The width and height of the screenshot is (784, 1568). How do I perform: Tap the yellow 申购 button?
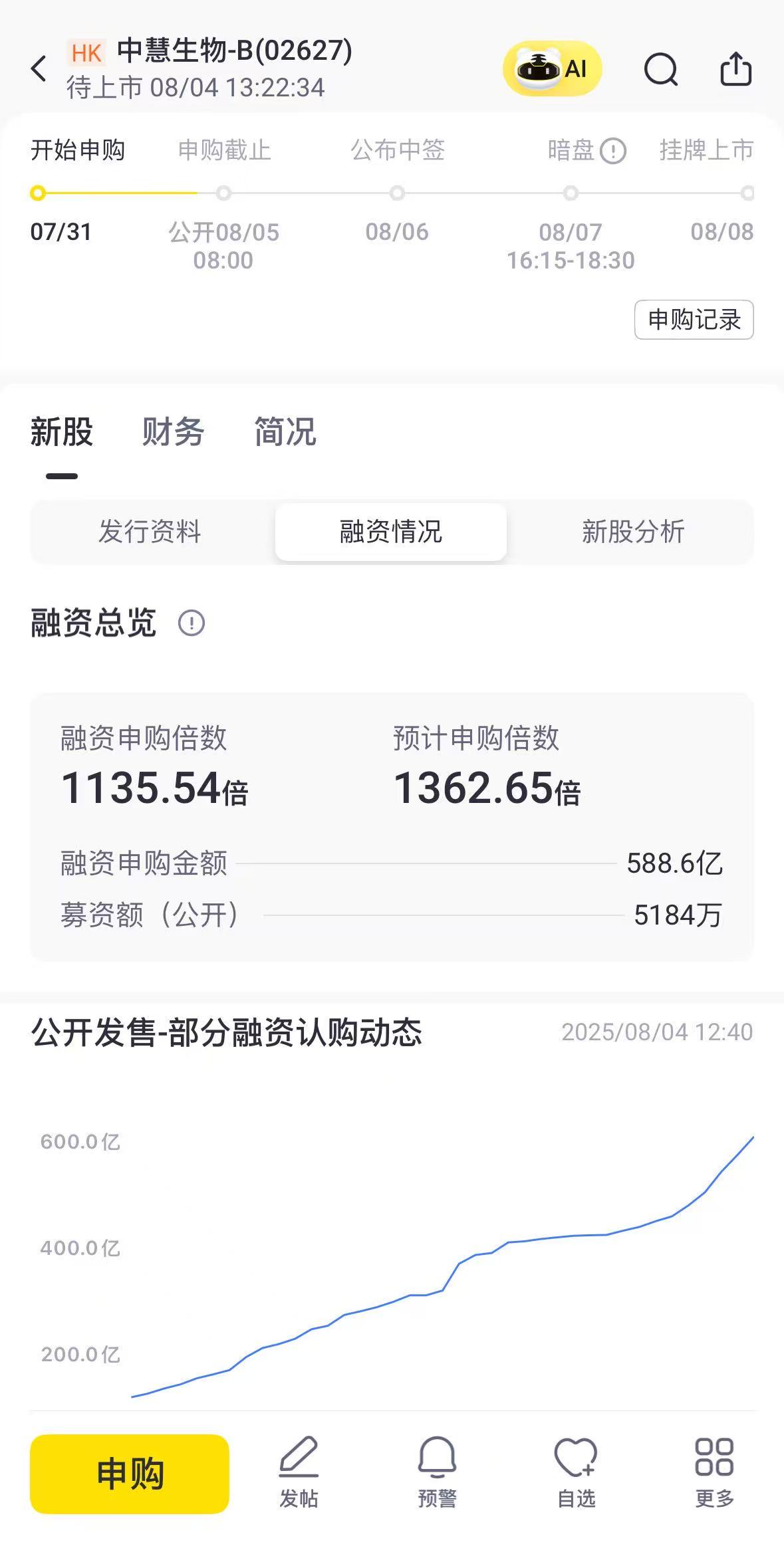(x=130, y=1474)
